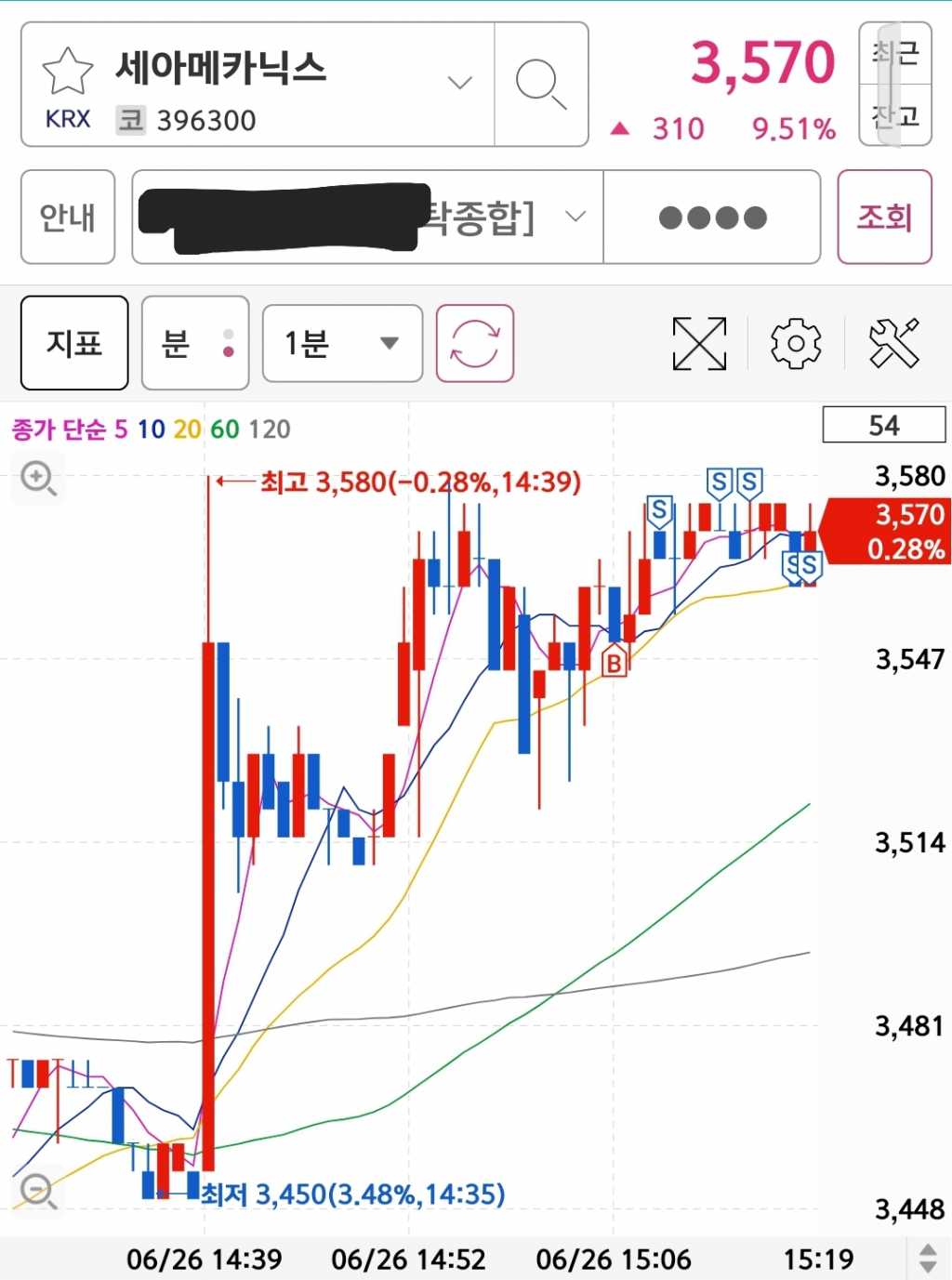Viewport: 952px width, 1280px height.
Task: Tap the 안내 button
Action: pyautogui.click(x=68, y=218)
